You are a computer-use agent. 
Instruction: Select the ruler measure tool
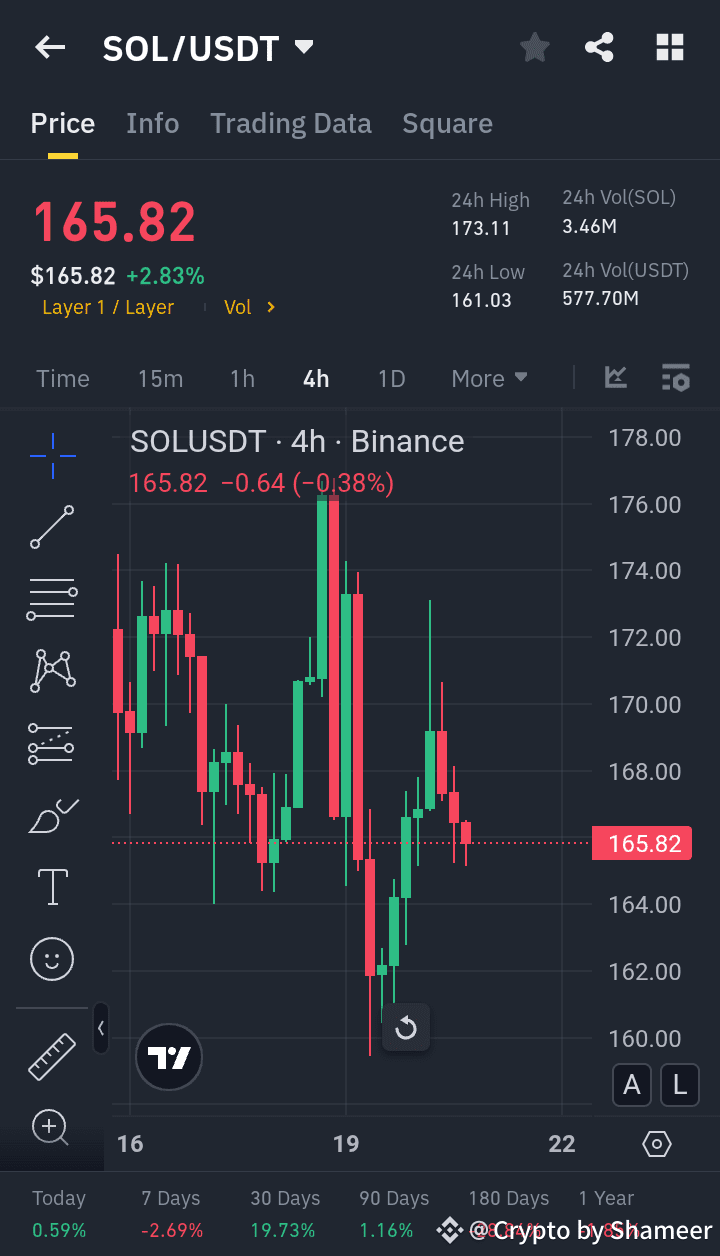(x=51, y=1056)
